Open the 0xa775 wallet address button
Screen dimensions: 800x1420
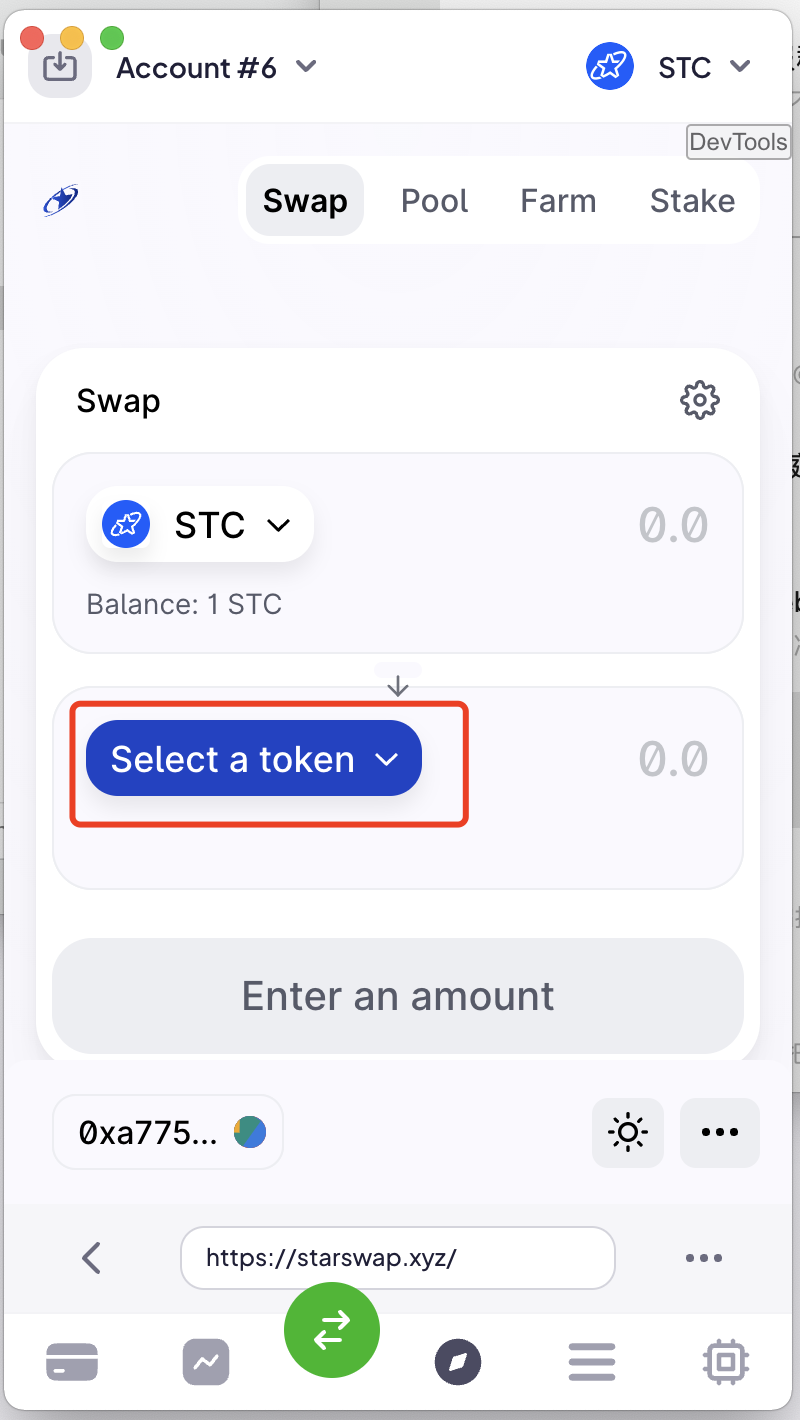pos(168,1132)
